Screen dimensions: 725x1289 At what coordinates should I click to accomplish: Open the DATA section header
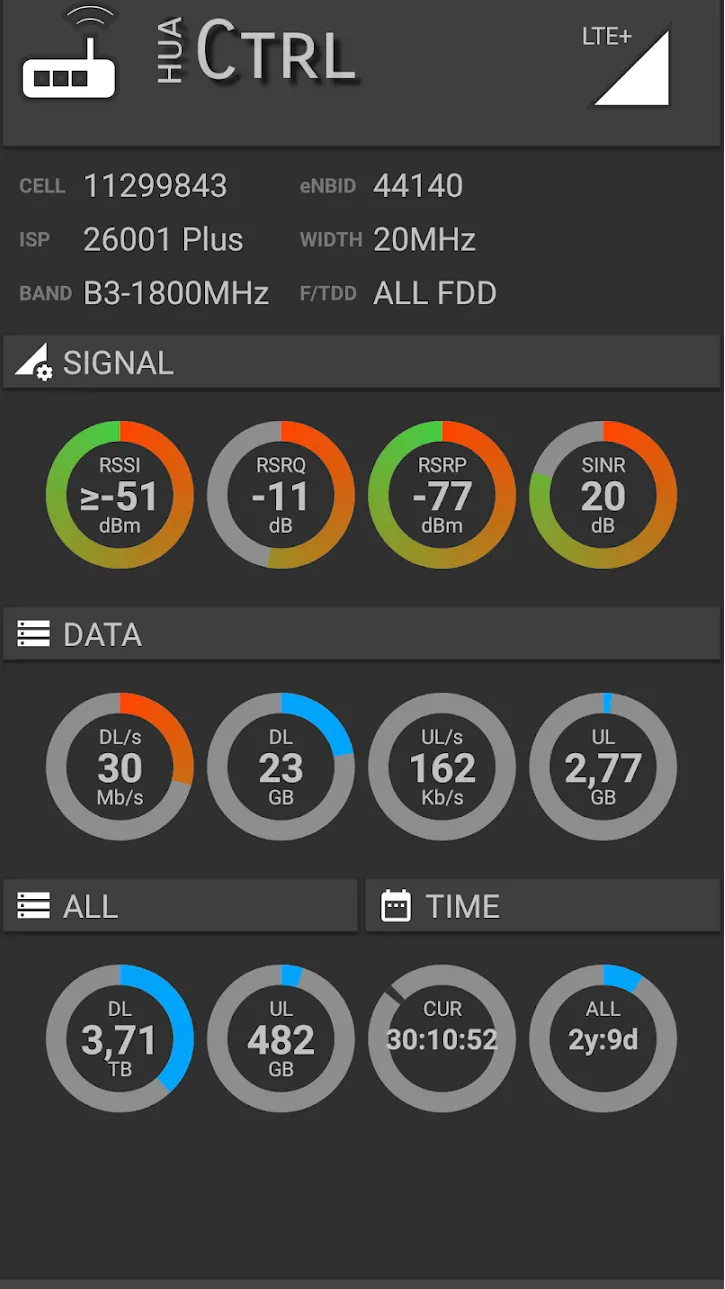click(362, 634)
